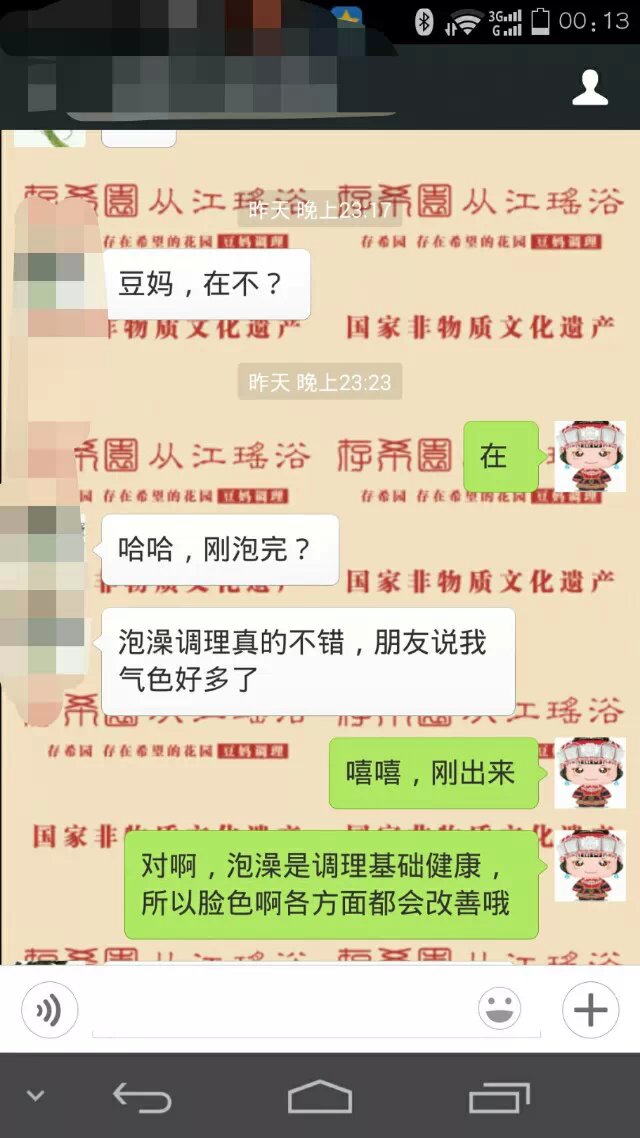
Task: Open the plus attachments menu
Action: 590,1010
